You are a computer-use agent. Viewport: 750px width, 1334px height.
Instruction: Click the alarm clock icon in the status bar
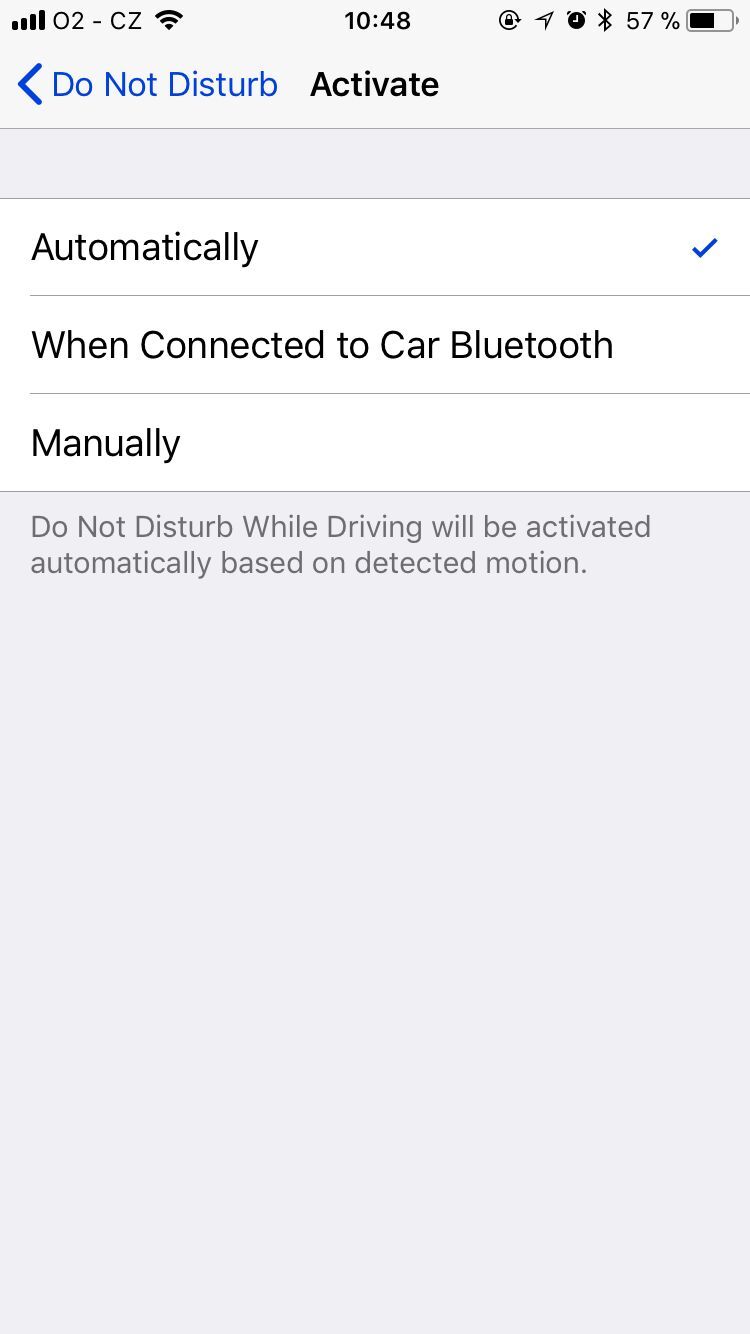[x=574, y=19]
